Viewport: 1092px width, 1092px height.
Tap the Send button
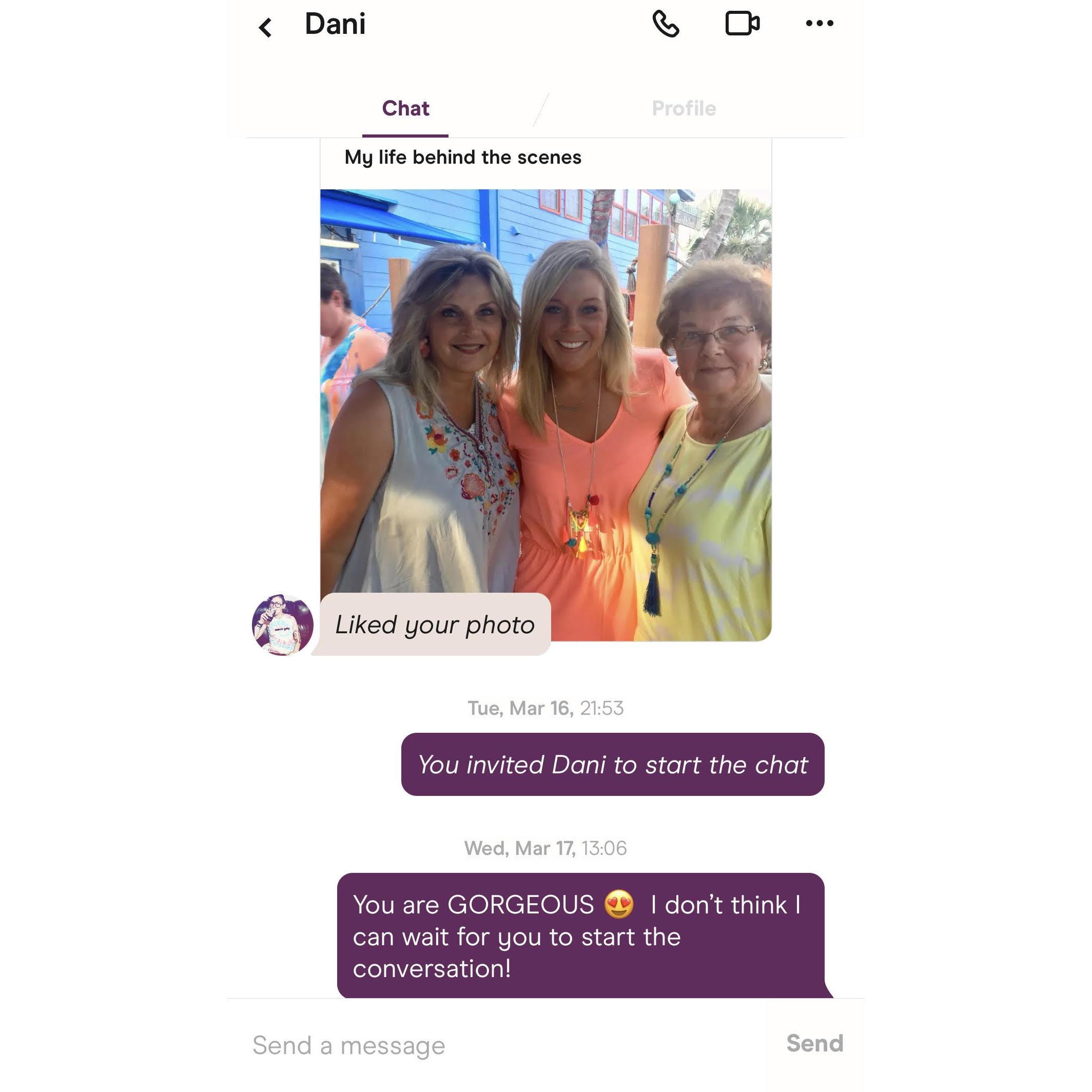pyautogui.click(x=814, y=1043)
